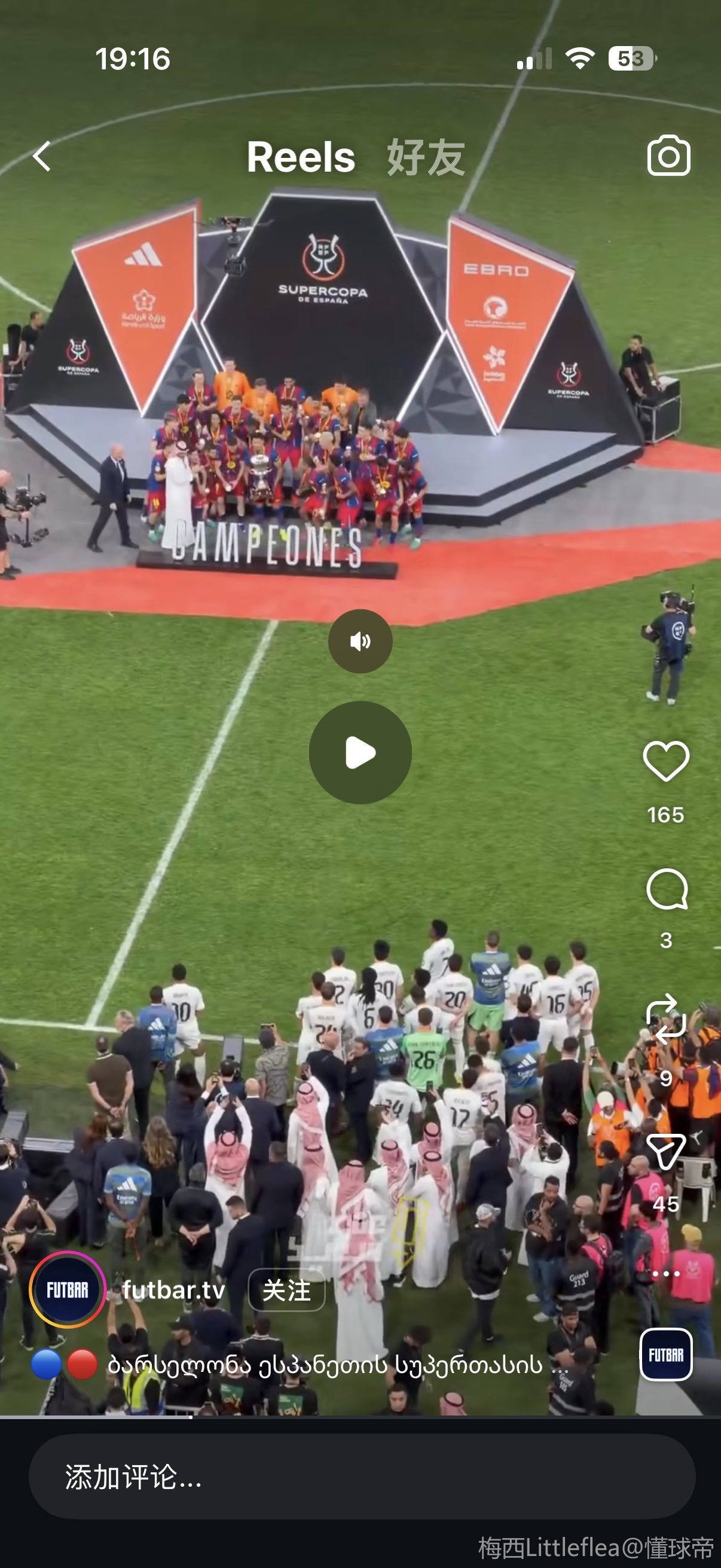Open the futbar.tv username link

[x=173, y=1290]
